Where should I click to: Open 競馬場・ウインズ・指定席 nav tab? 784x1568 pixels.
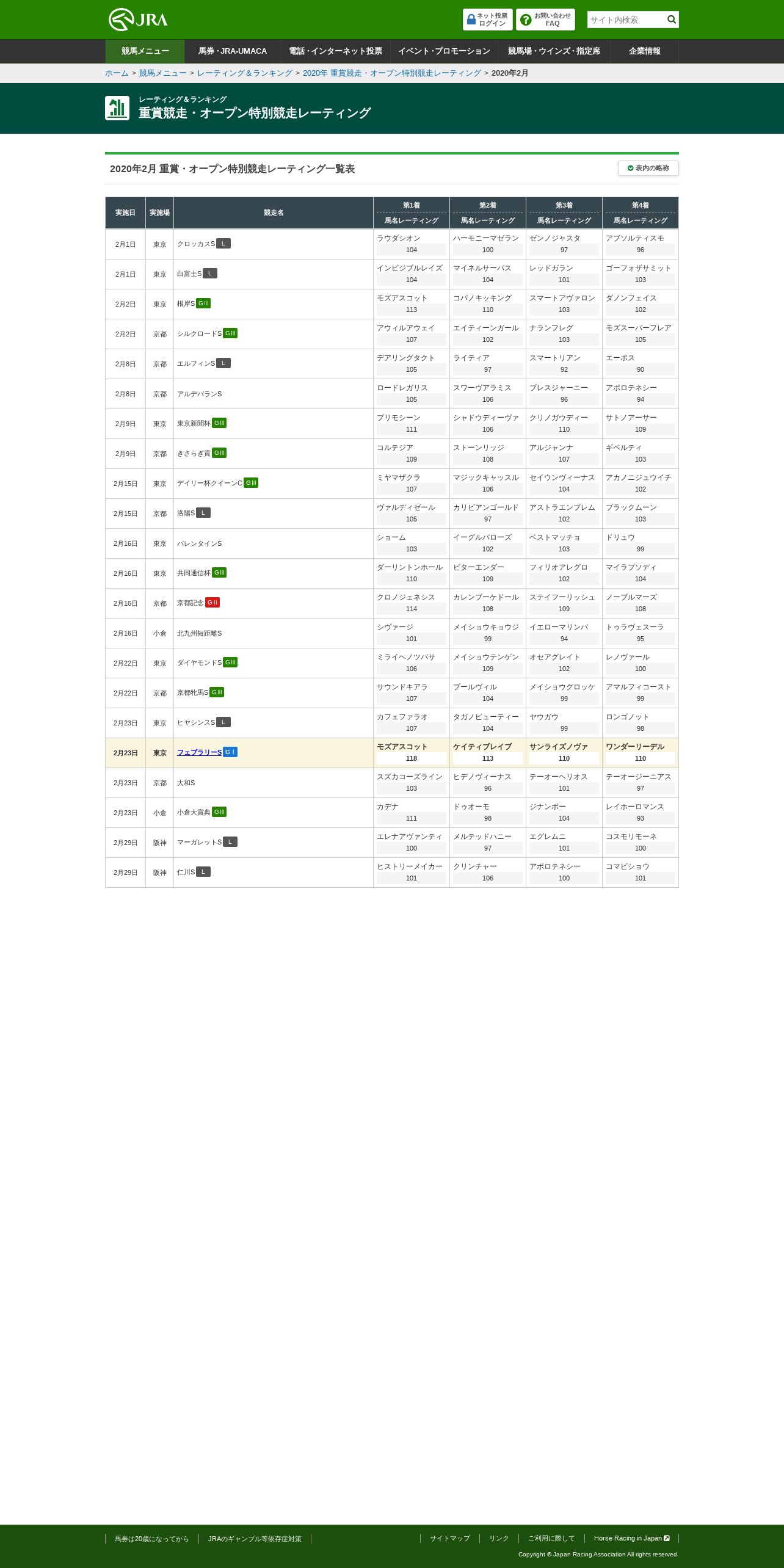pyautogui.click(x=554, y=51)
